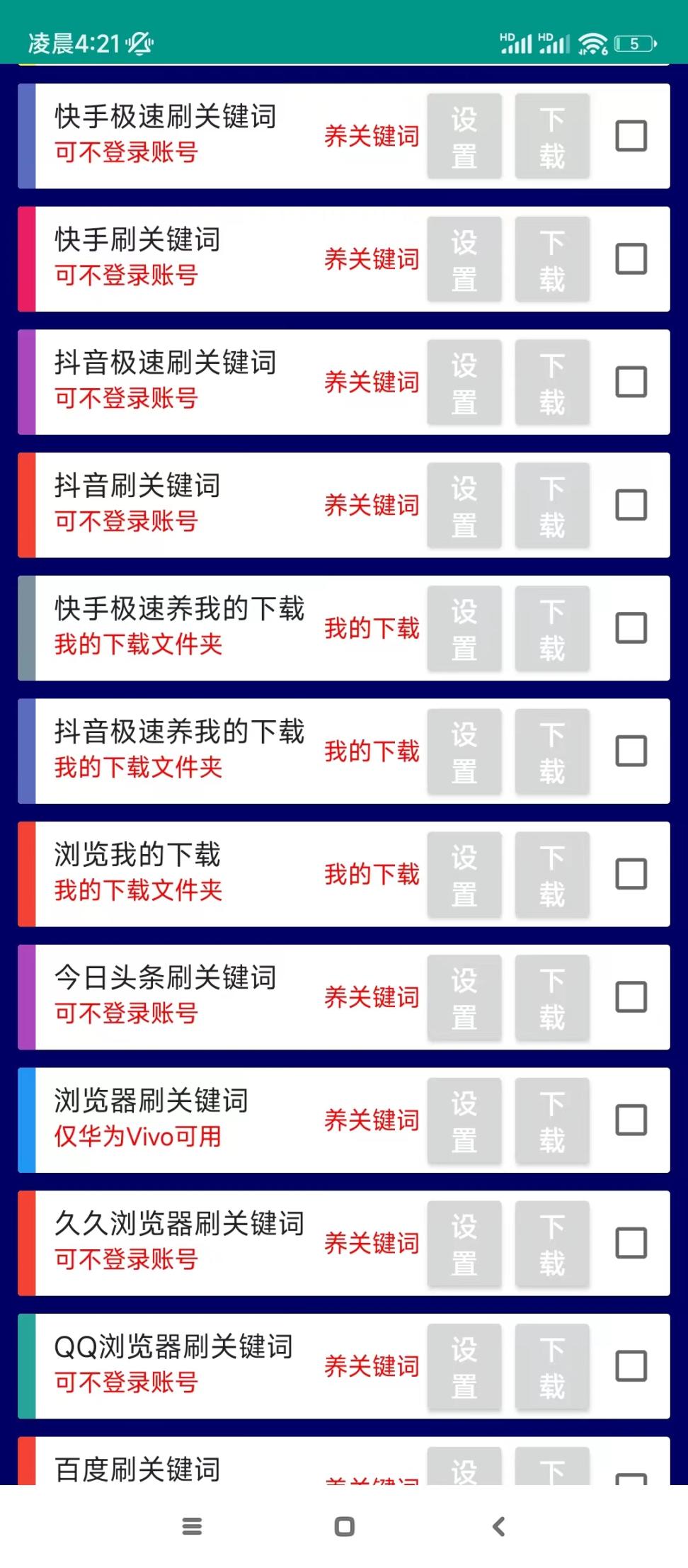Tick the checkbox for QQ浏览器刷关键词

[x=631, y=1366]
